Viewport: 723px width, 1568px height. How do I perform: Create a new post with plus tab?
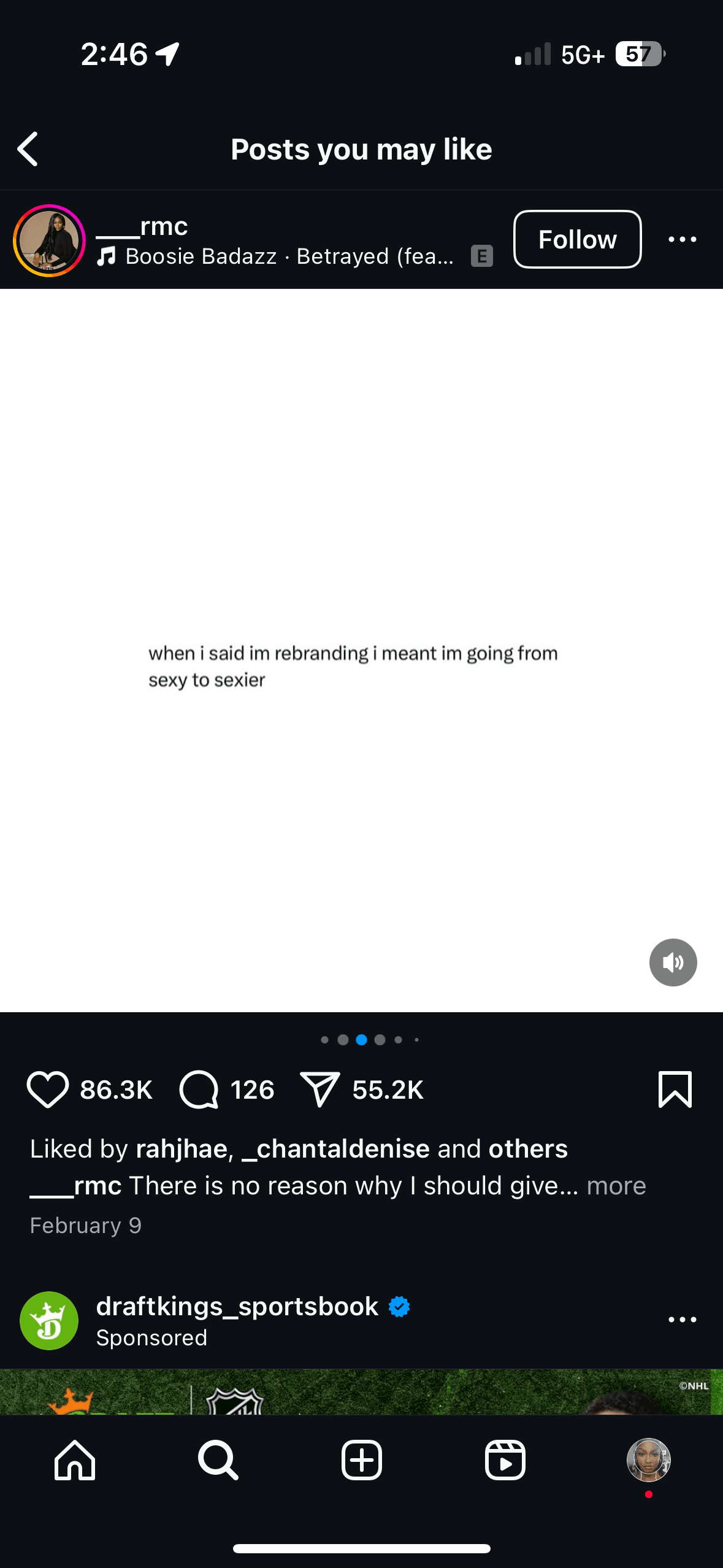362,1460
